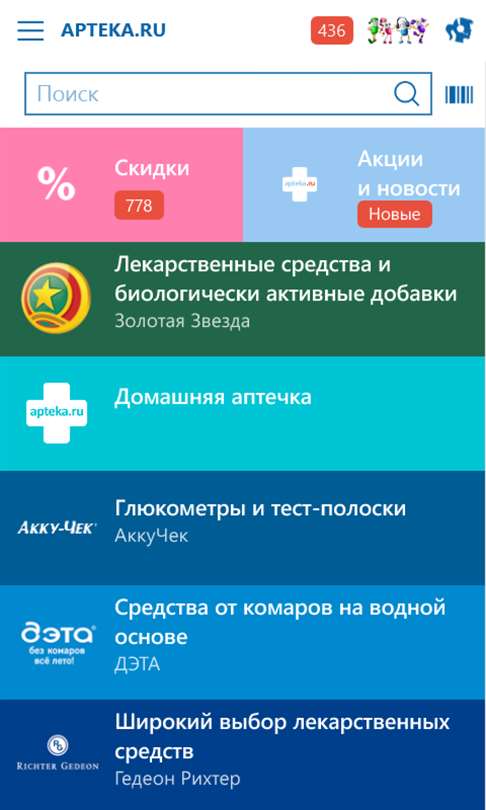The height and width of the screenshot is (810, 486).
Task: Tap the colorful cartoon characters icon
Action: (x=398, y=30)
